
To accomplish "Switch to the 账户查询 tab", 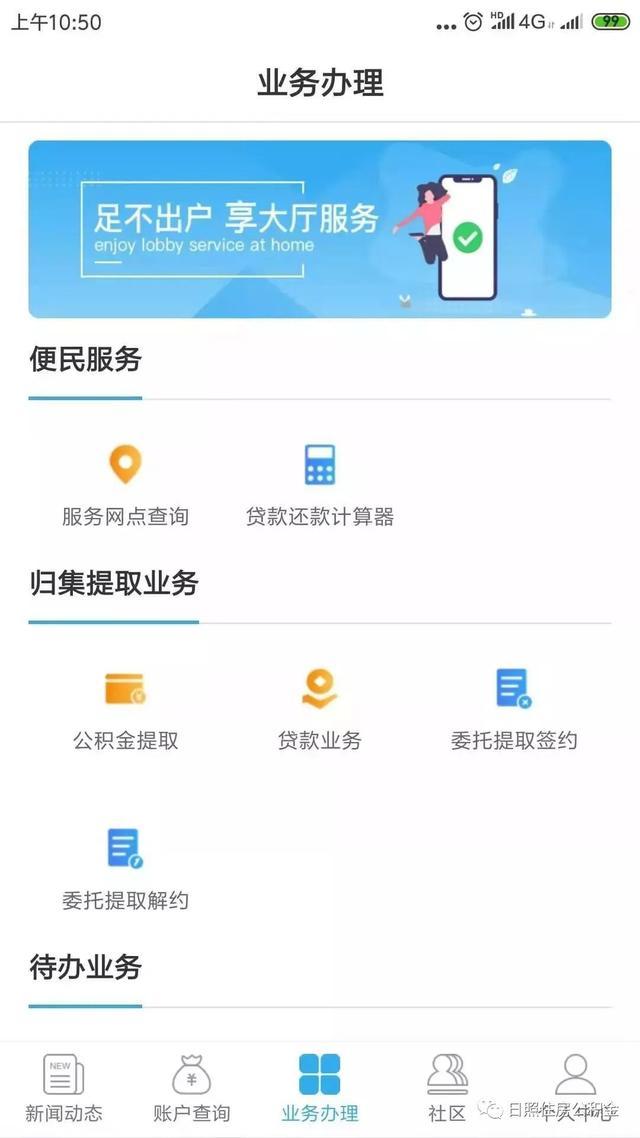I will (x=192, y=1088).
